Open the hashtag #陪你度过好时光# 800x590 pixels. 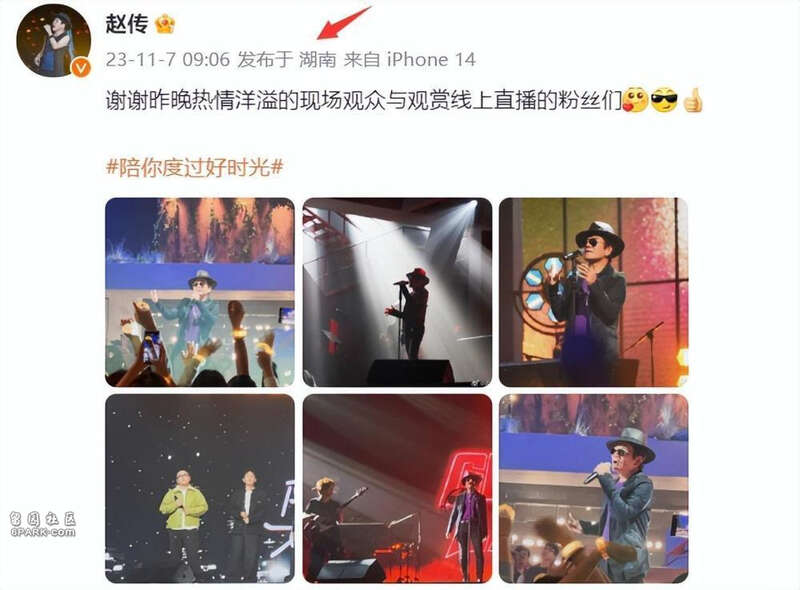tap(194, 167)
